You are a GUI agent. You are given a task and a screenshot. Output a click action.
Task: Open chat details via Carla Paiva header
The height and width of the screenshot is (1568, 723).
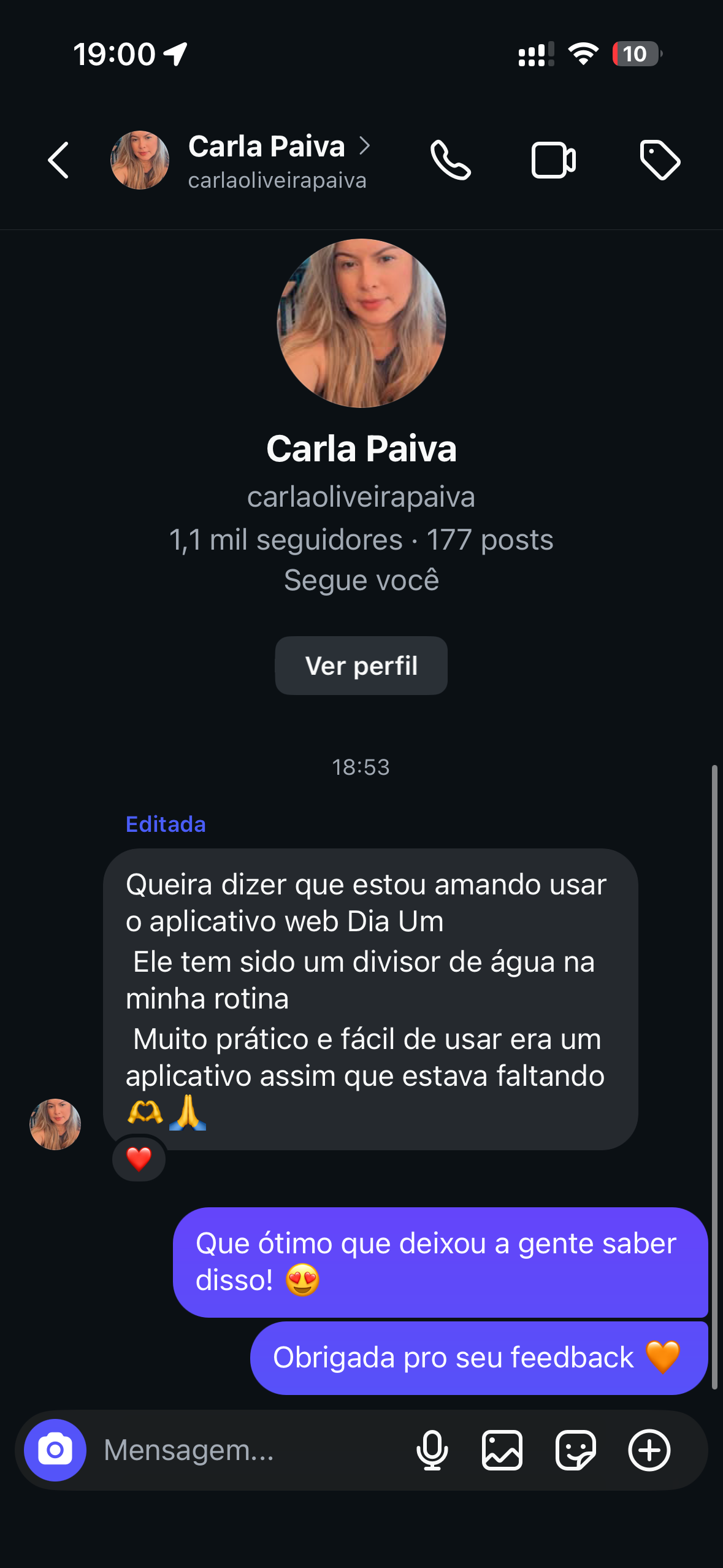pyautogui.click(x=267, y=161)
